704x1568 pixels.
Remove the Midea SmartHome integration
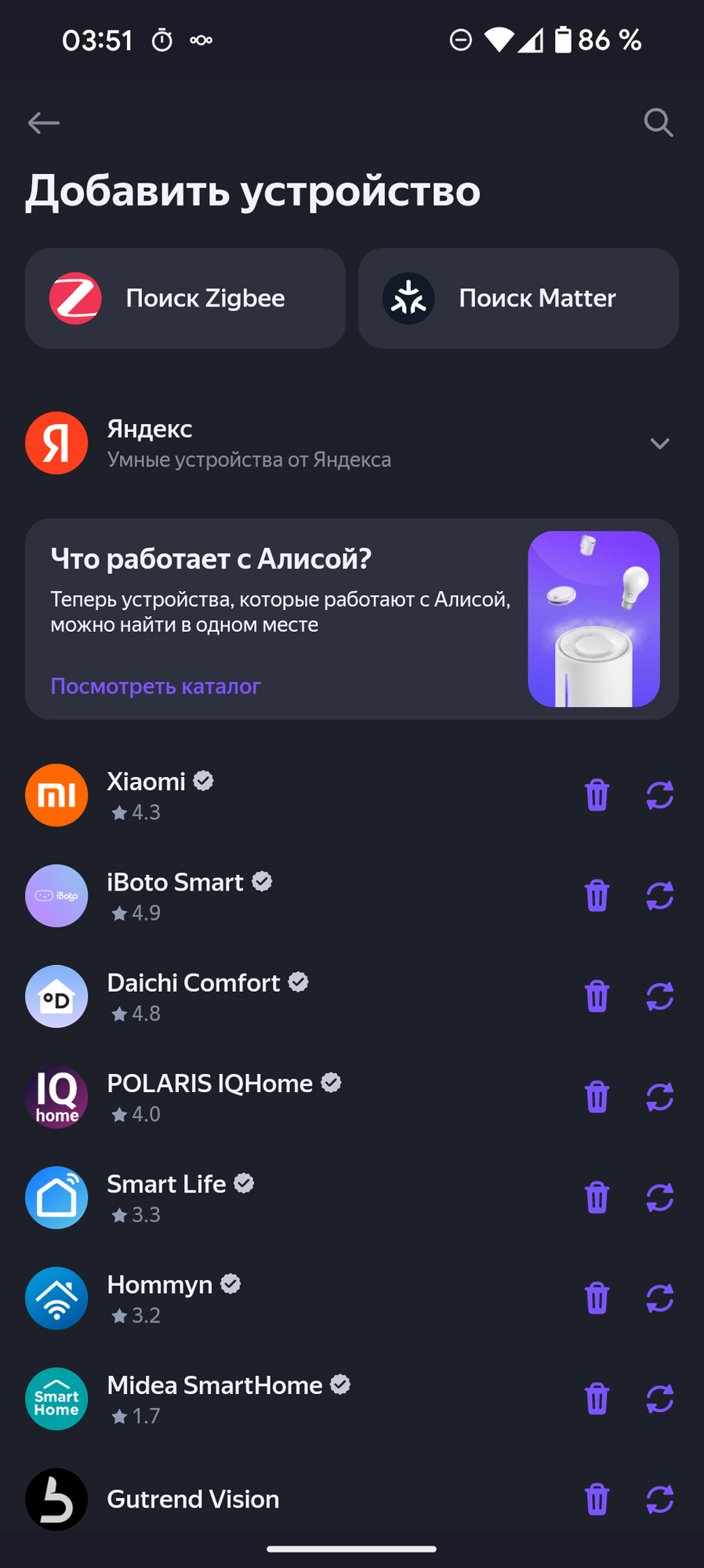pyautogui.click(x=597, y=1398)
